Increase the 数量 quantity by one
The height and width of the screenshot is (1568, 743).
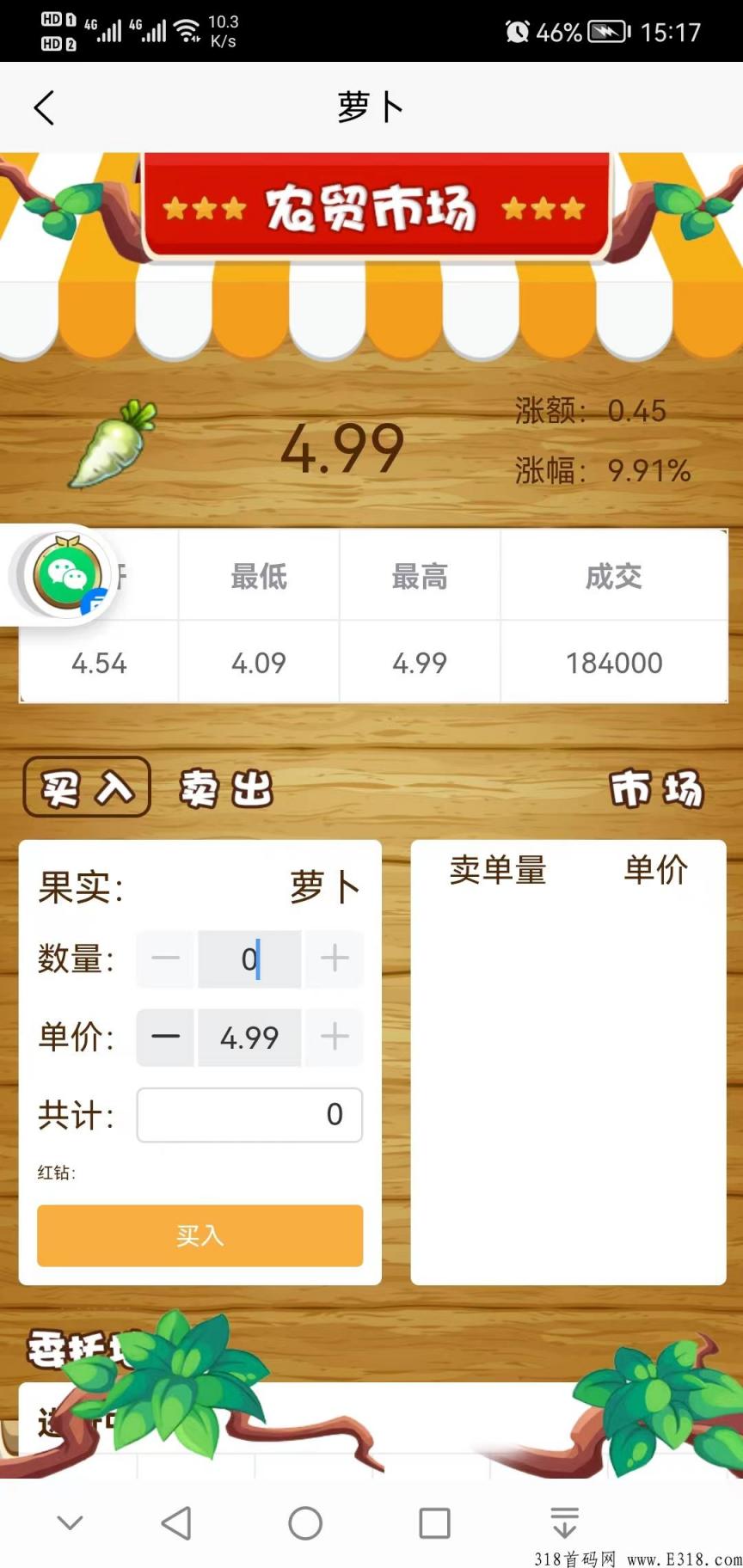click(x=335, y=959)
